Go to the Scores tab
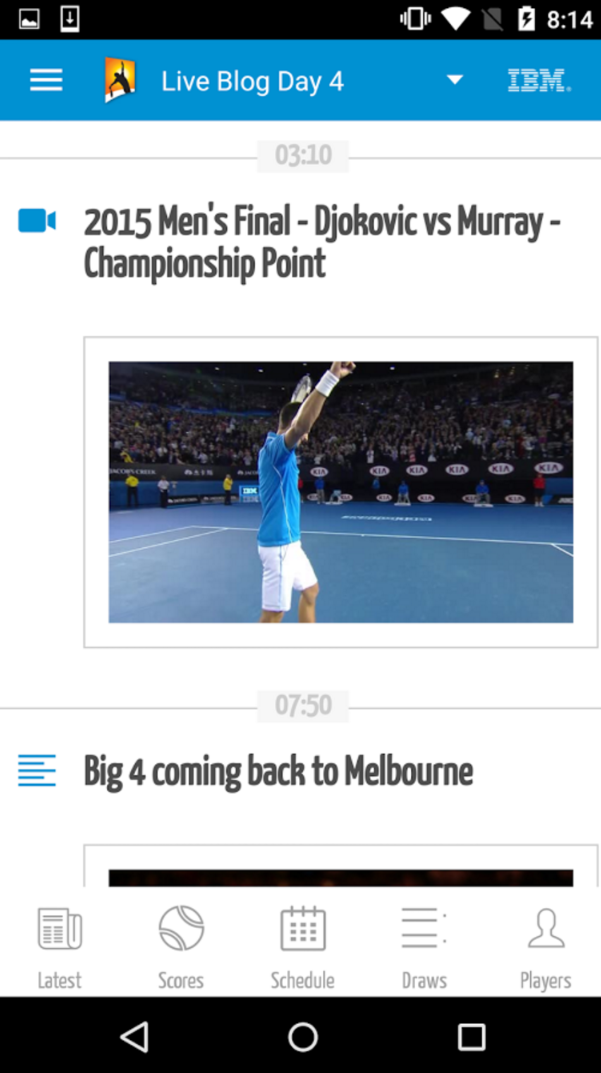601x1073 pixels. [181, 948]
